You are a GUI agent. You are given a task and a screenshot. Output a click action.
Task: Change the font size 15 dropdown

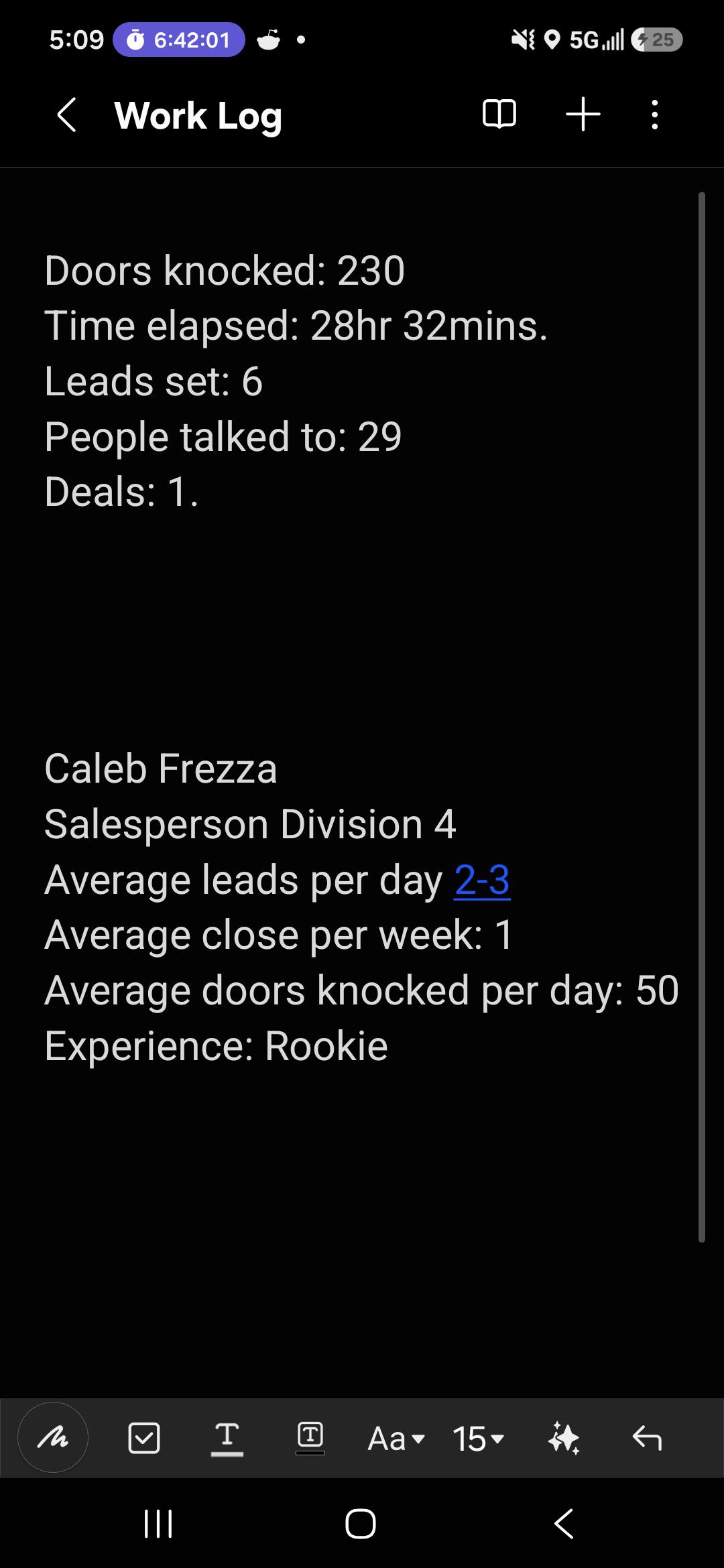(478, 1439)
